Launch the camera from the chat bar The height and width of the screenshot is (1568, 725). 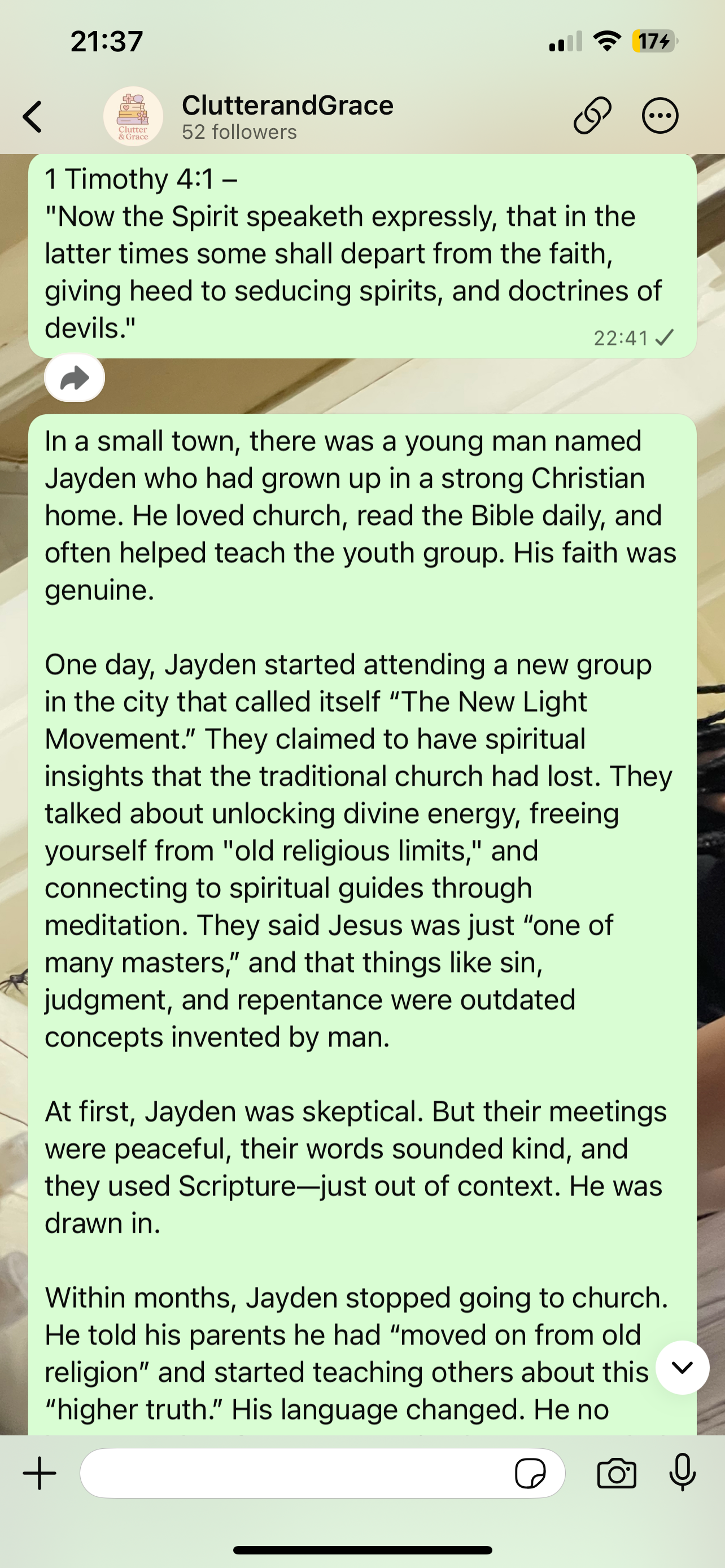point(617,1474)
